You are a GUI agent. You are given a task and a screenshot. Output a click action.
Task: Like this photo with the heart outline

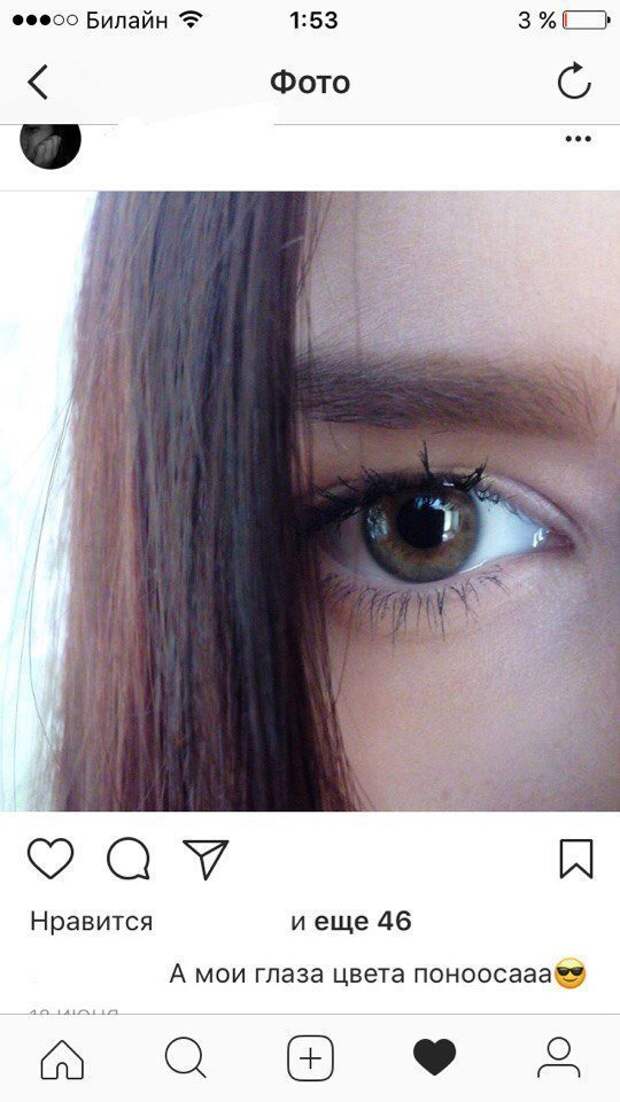point(50,859)
